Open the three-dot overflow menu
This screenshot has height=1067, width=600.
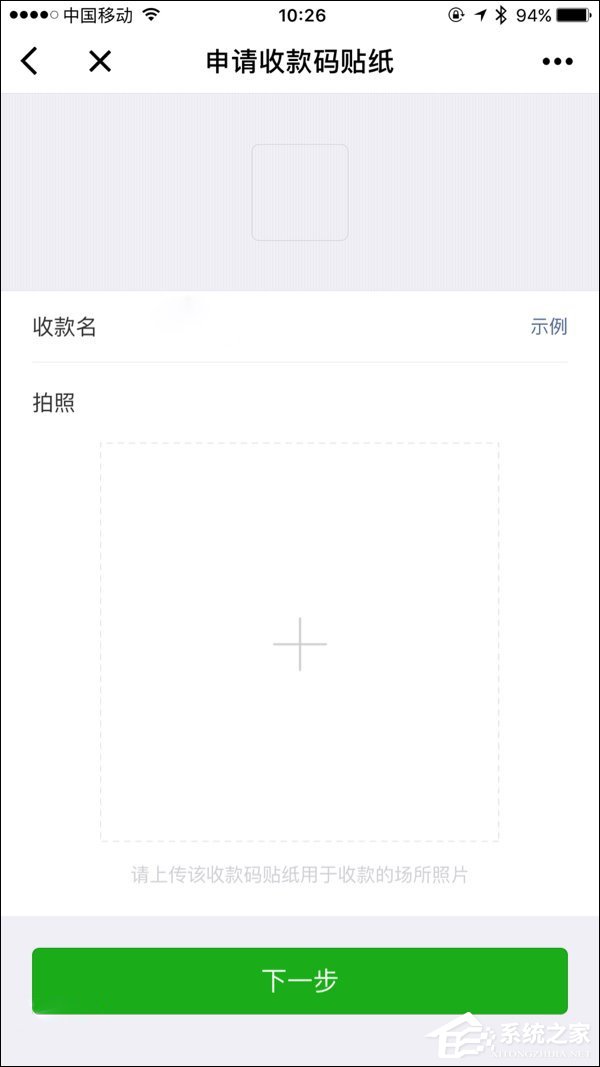point(557,62)
